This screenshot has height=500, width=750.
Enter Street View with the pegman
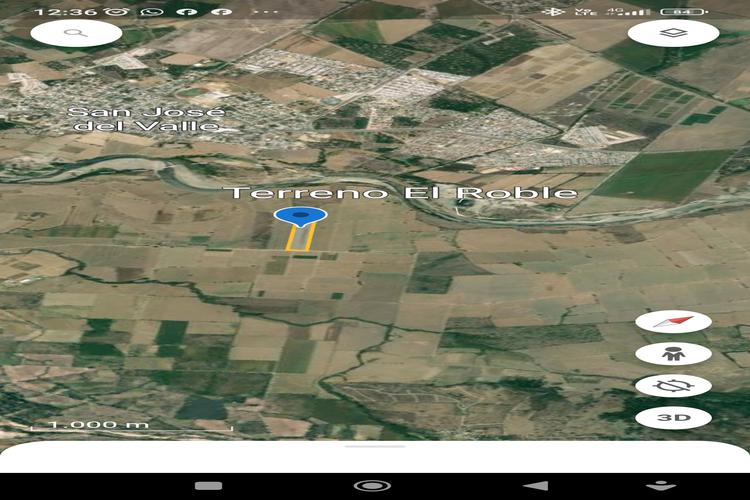(673, 353)
